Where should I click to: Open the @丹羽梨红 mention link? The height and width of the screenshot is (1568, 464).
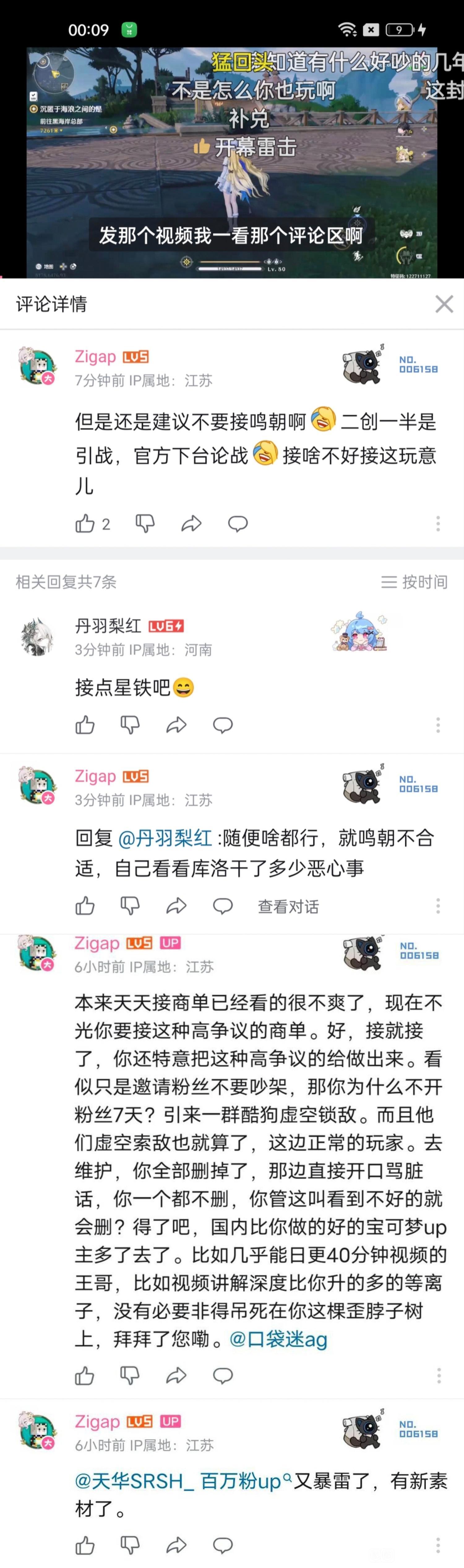click(164, 838)
